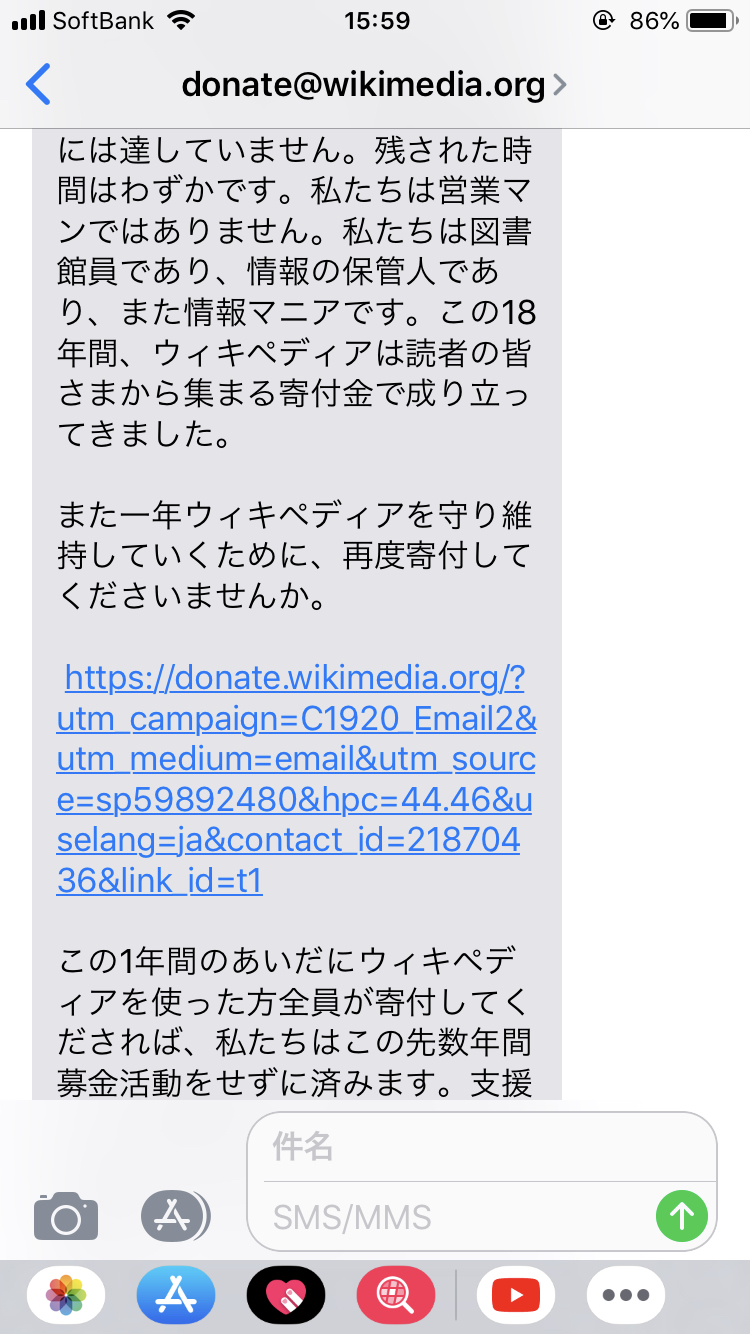This screenshot has height=1334, width=750.
Task: Show more iMessage apps via ellipsis
Action: click(x=626, y=1296)
